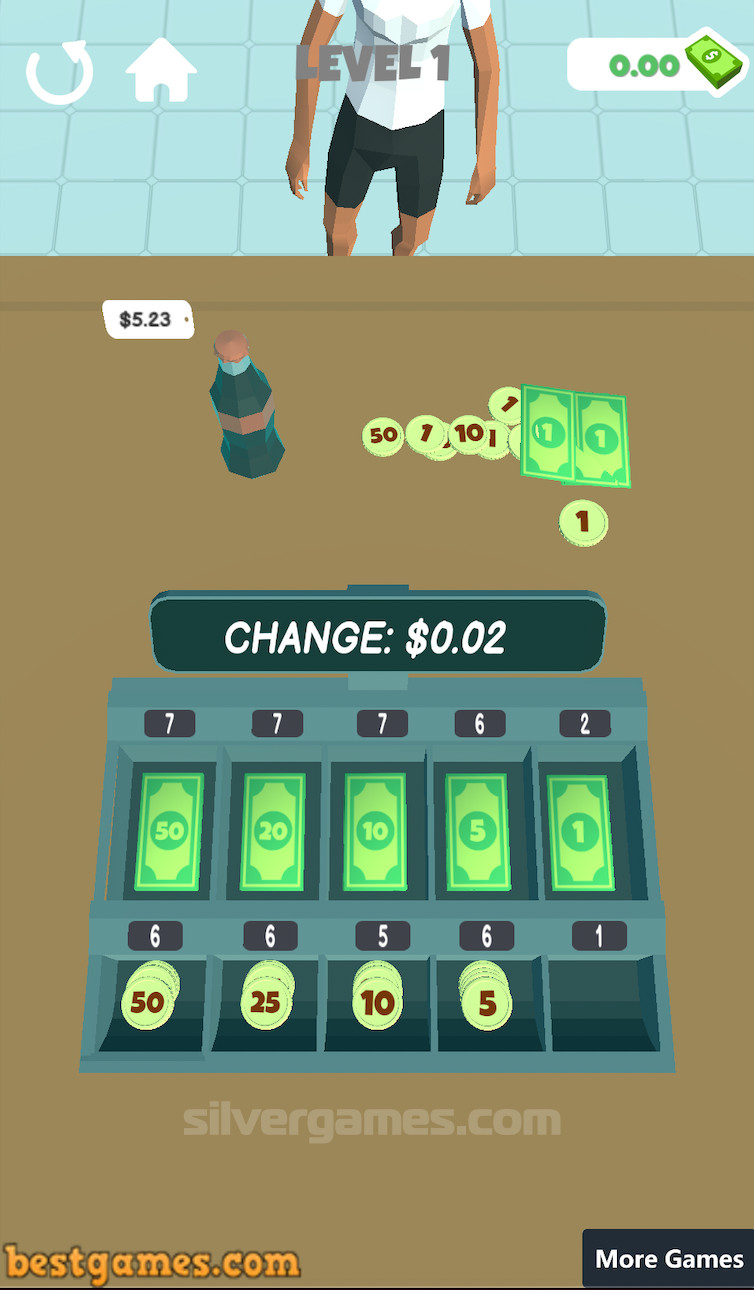754x1290 pixels.
Task: Grab a 10 dollar bill from the drawer
Action: pyautogui.click(x=375, y=831)
